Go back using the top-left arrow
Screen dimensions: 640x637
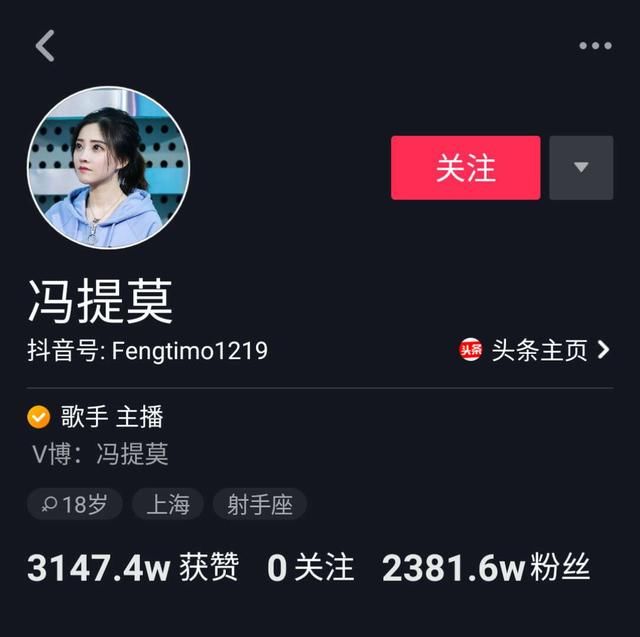45,46
